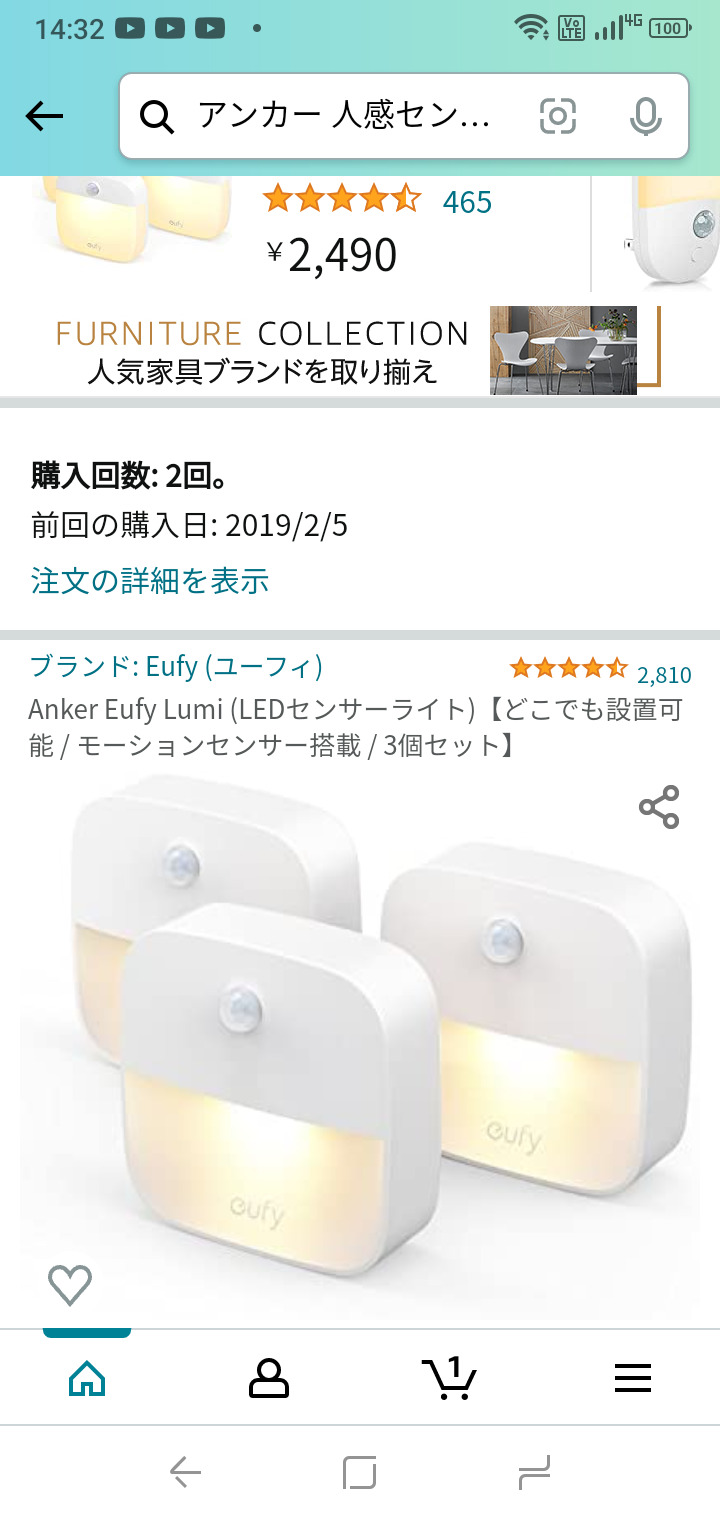Tap the system home button
Screen dimensions: 720x1520
click(x=360, y=1472)
